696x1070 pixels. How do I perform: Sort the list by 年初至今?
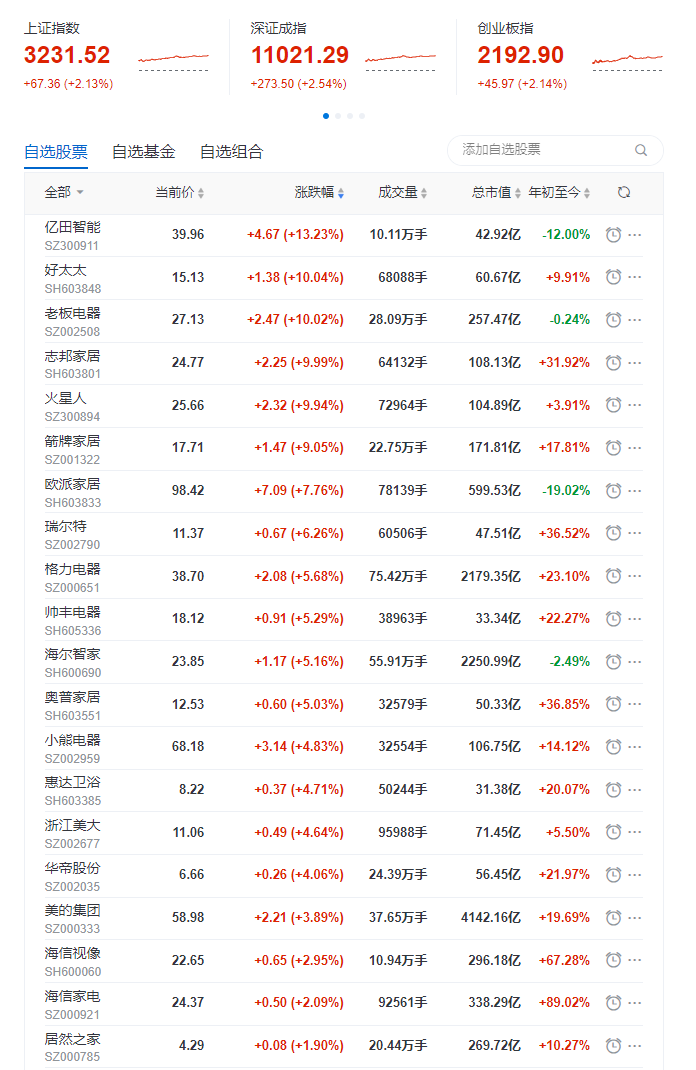[560, 193]
